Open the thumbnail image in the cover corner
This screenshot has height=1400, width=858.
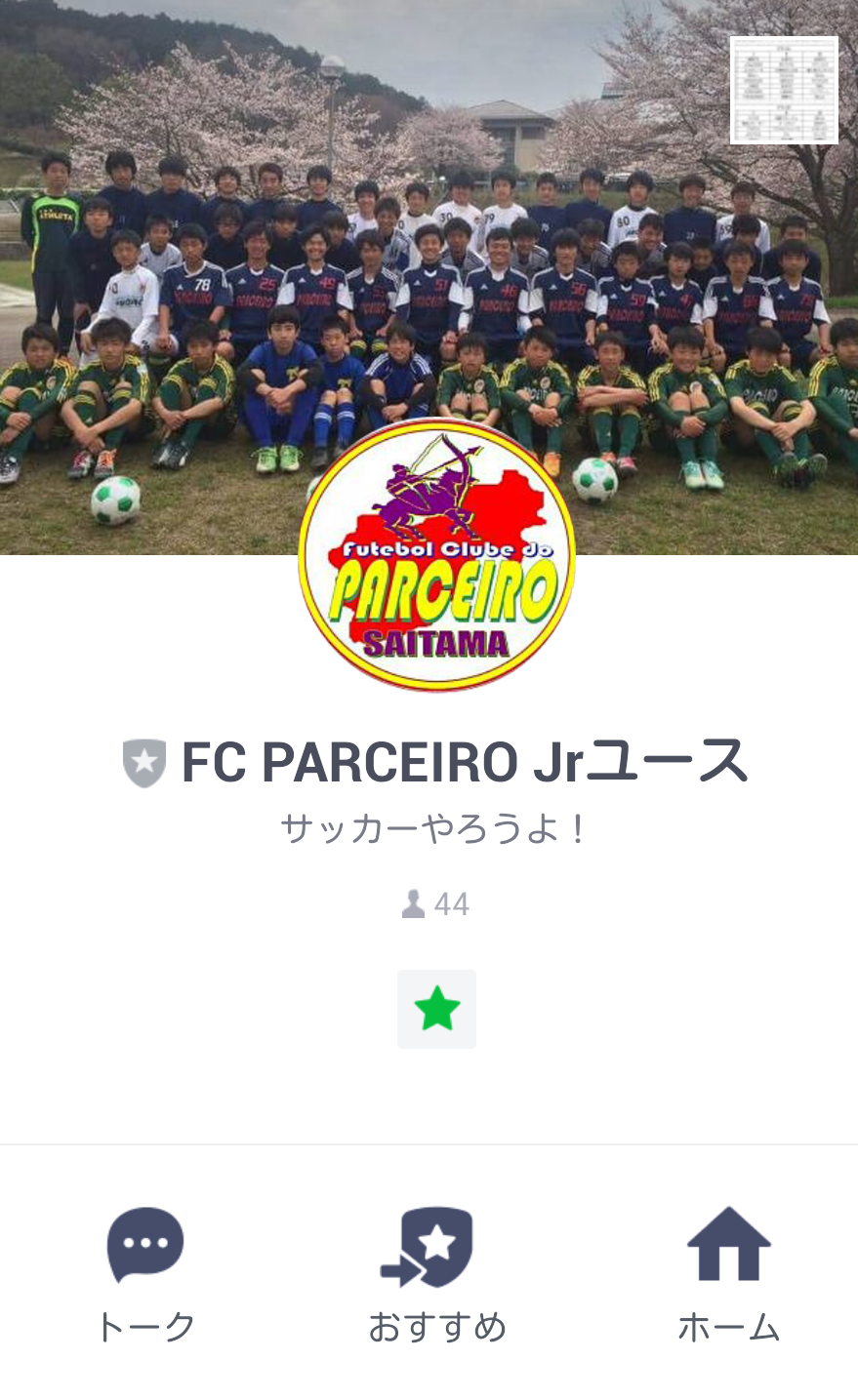pos(784,90)
